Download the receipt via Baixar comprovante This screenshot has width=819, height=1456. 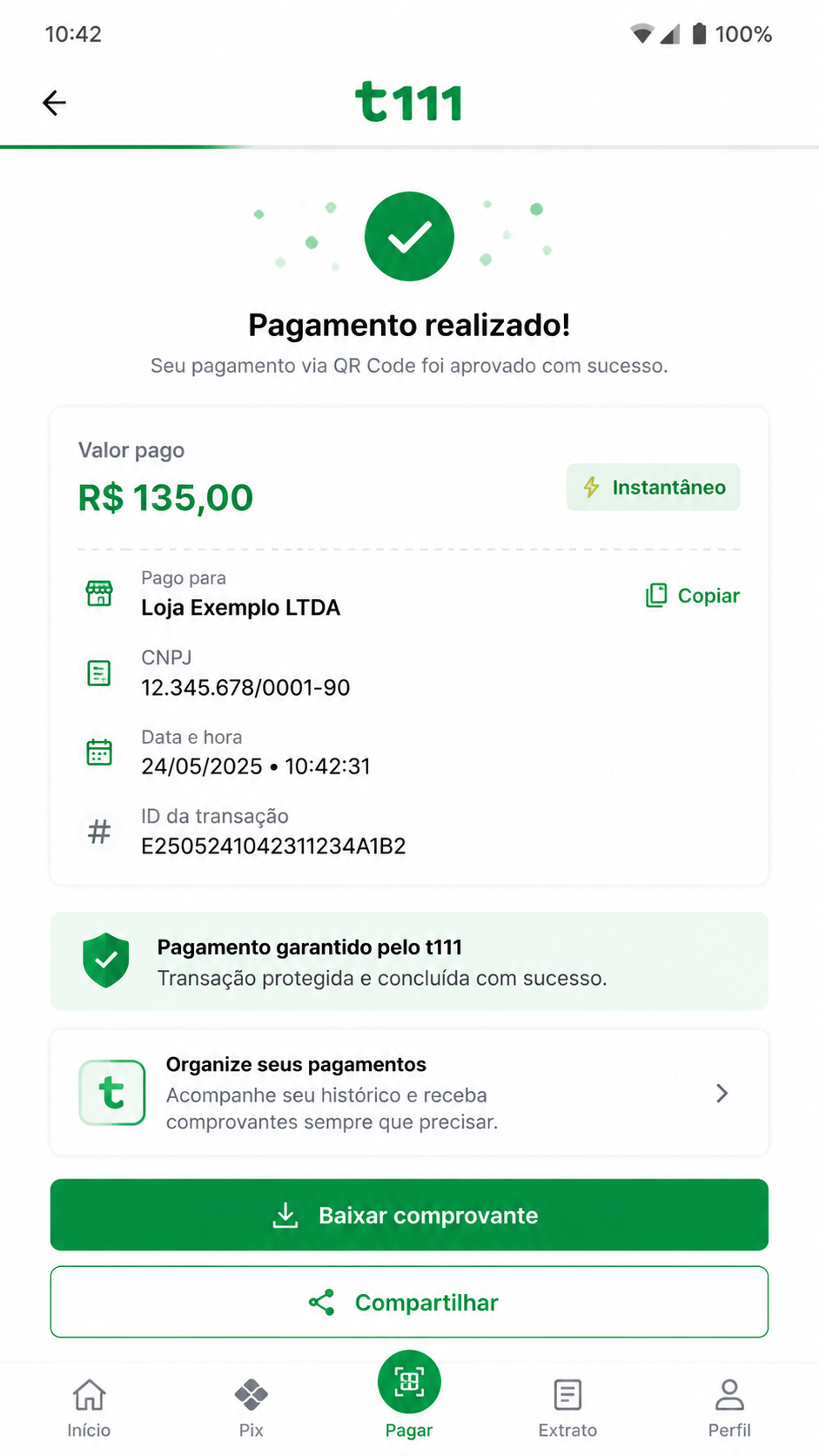pyautogui.click(x=409, y=1215)
